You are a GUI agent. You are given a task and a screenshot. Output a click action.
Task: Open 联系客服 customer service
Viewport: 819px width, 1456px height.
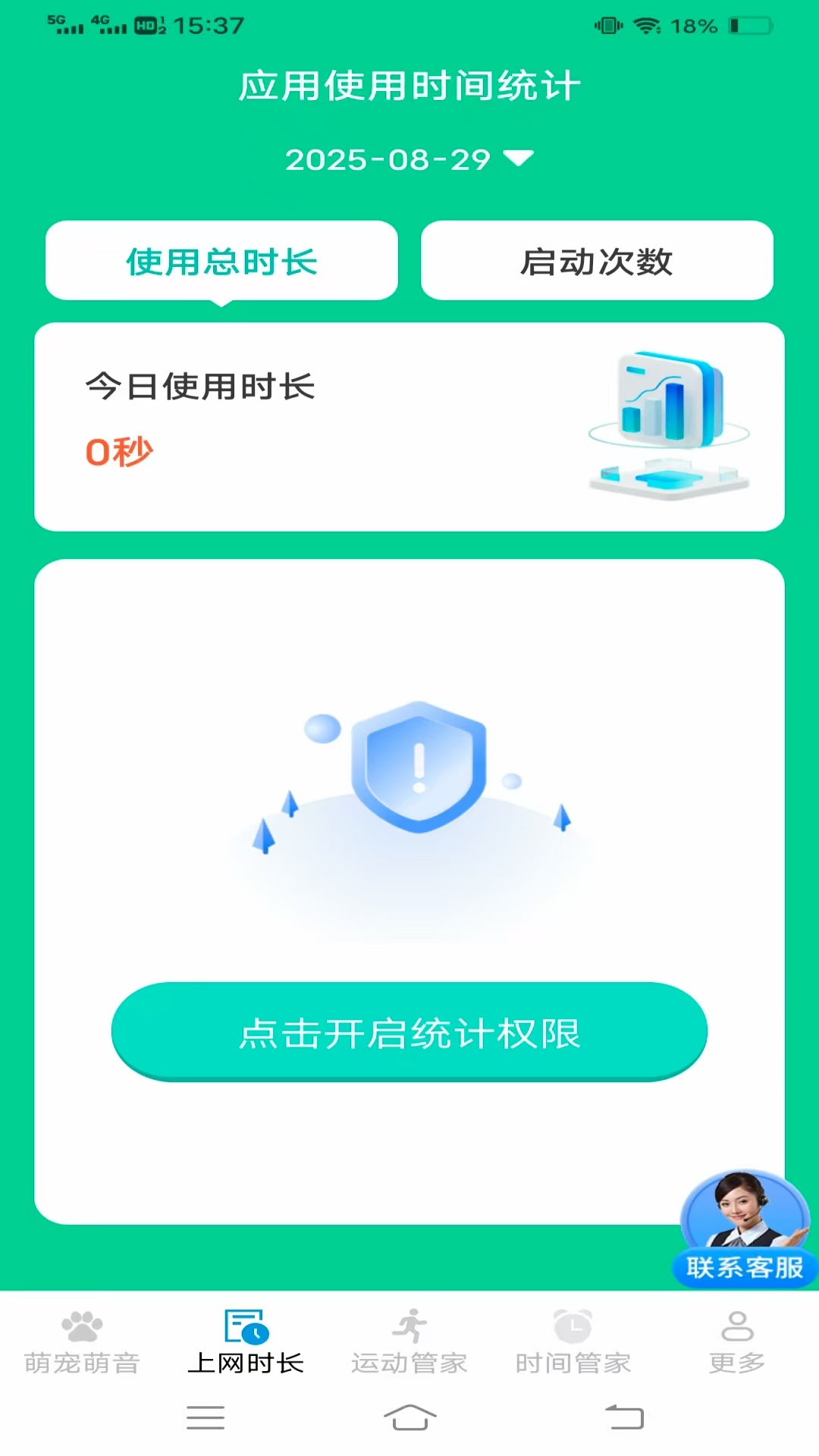click(745, 1229)
